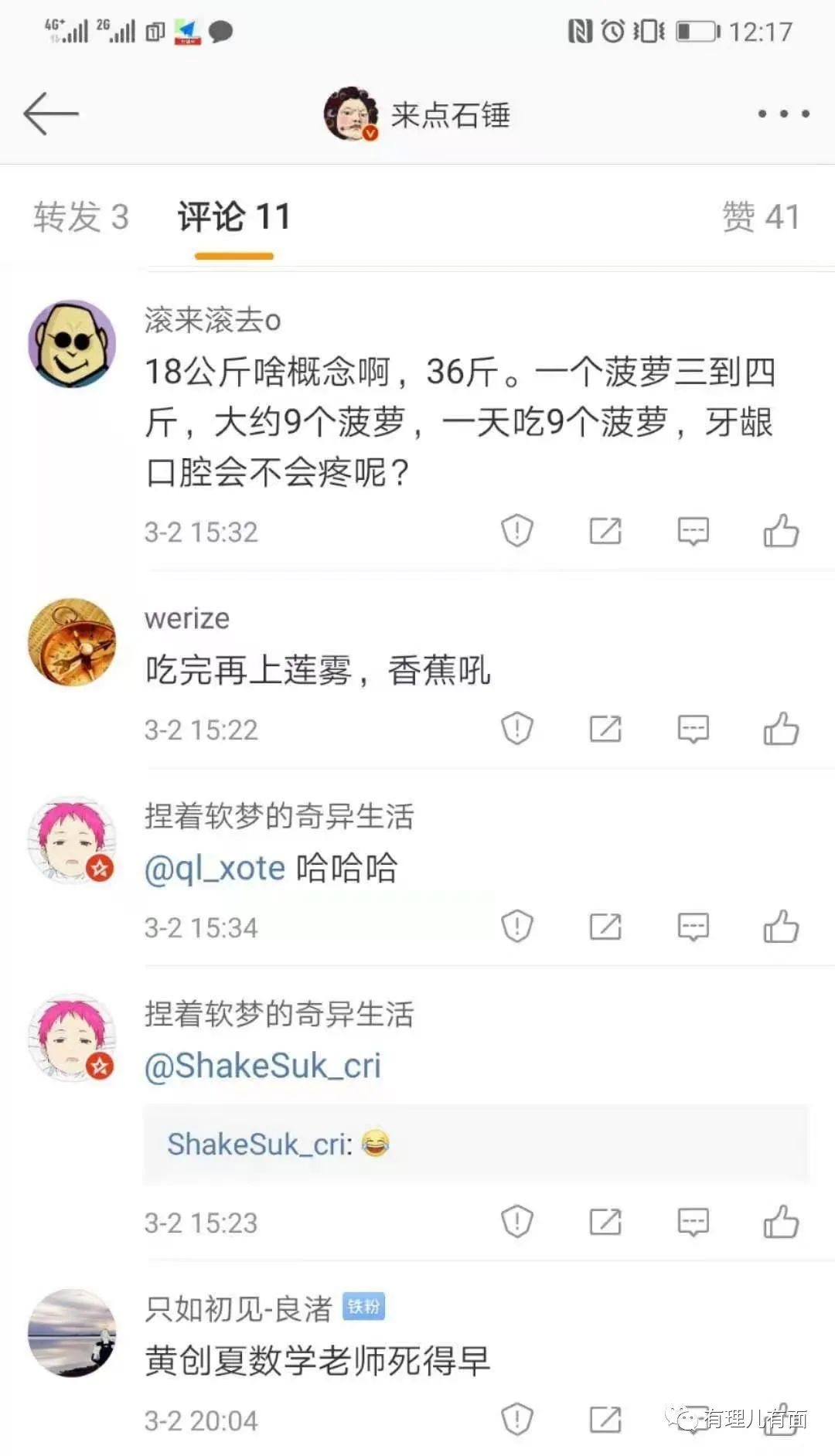Forward 滚来滚去o's pineapple comment
Screen dimensions: 835x1456
click(x=606, y=530)
